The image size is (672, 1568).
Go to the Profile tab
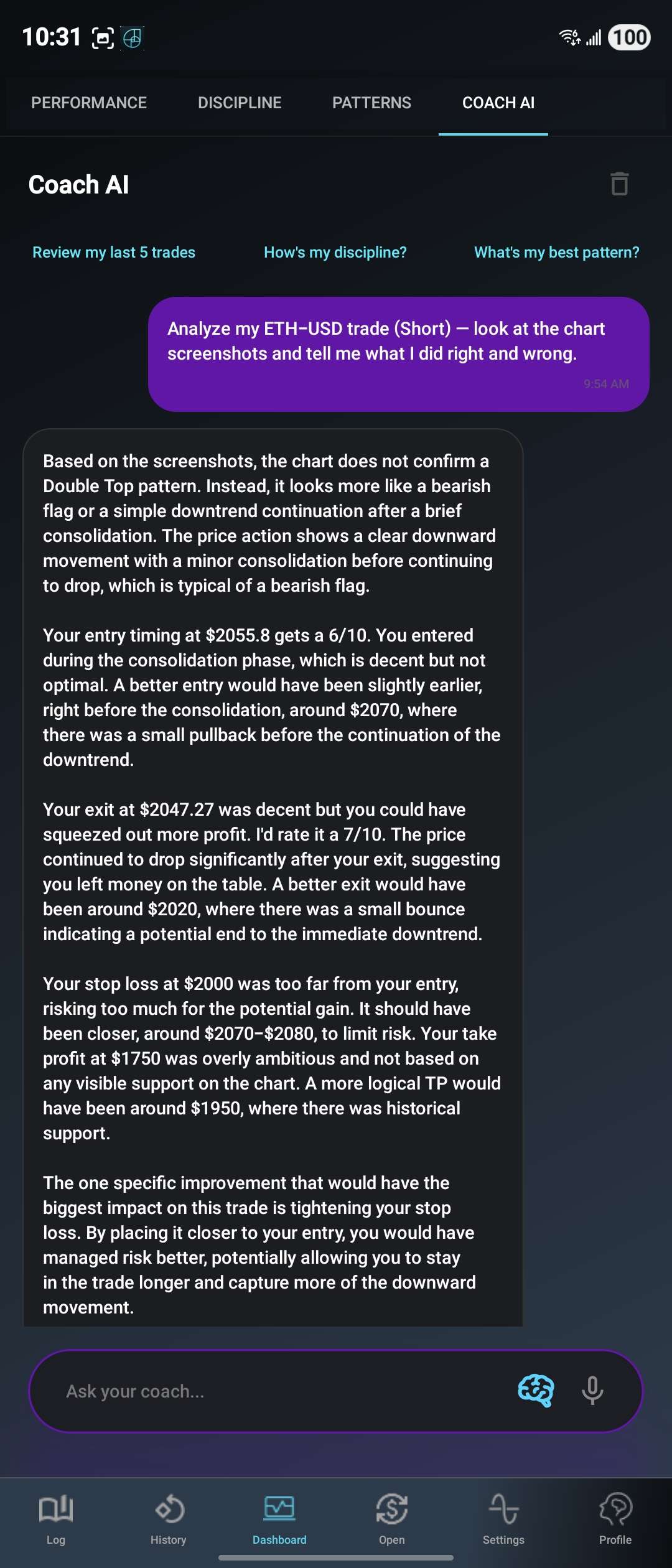coord(615,1519)
